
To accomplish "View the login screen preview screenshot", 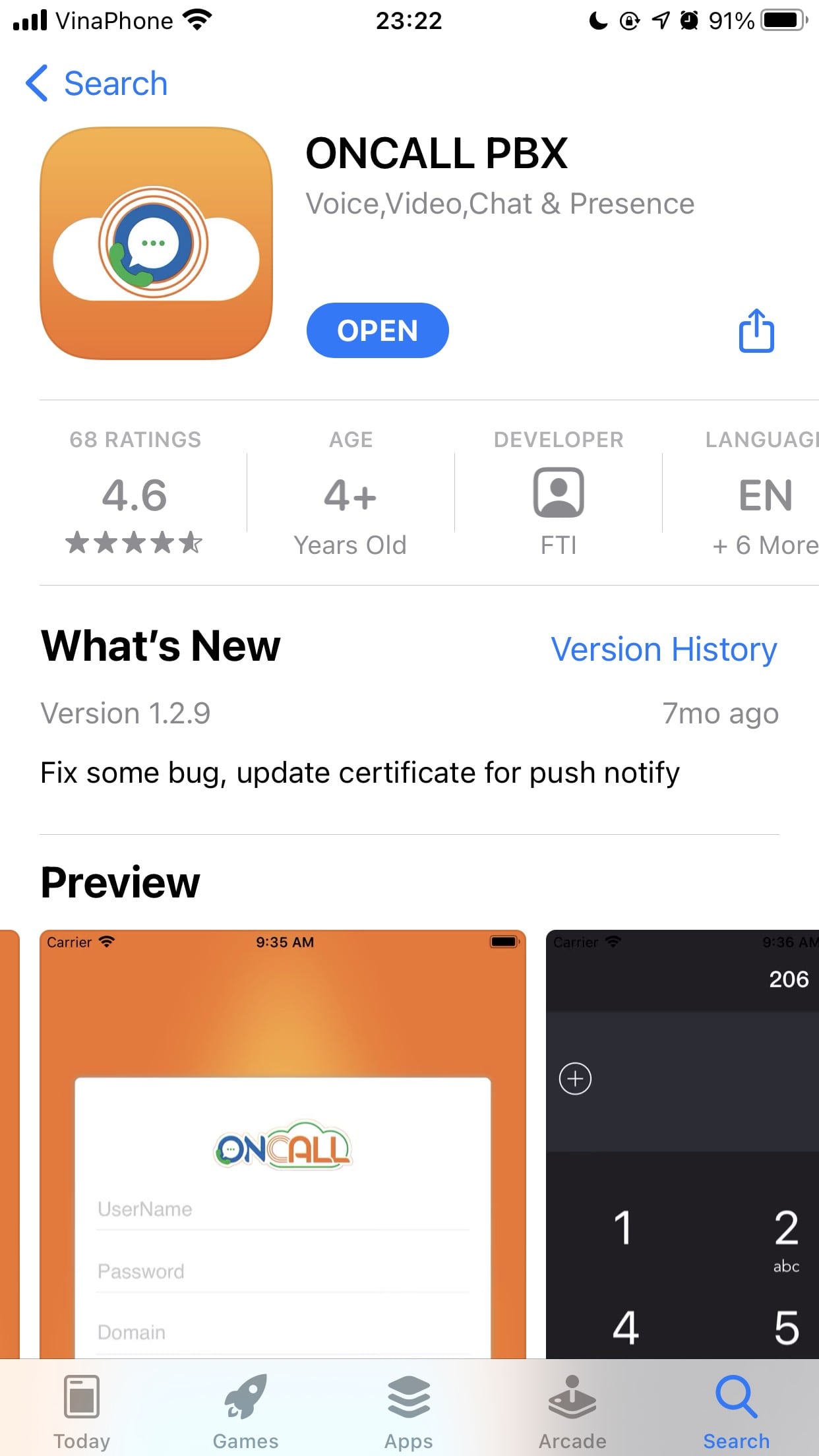I will tap(282, 1141).
